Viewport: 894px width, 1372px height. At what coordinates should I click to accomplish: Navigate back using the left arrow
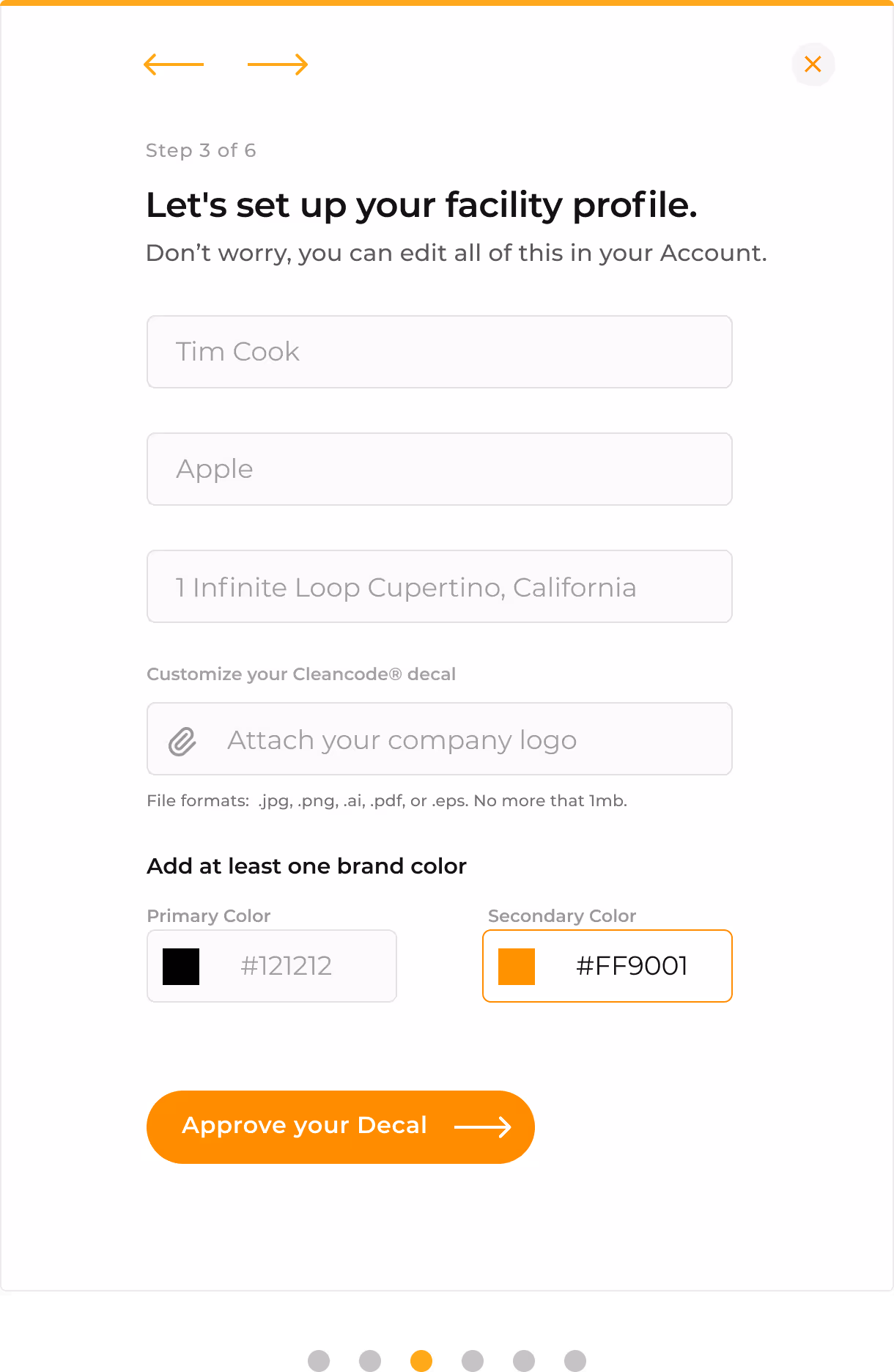click(174, 64)
